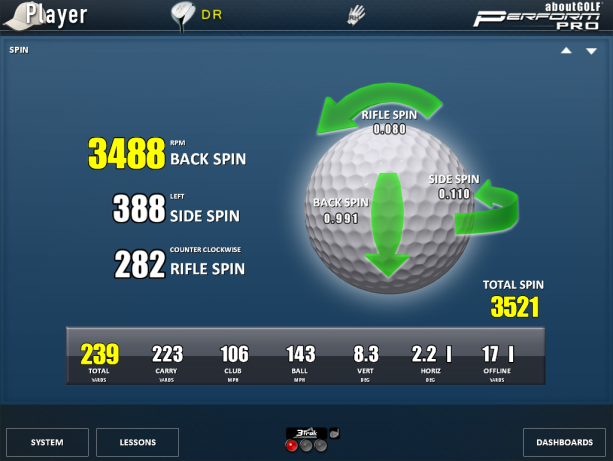The image size is (613, 461).
Task: Open the Player profile
Action: (47, 14)
